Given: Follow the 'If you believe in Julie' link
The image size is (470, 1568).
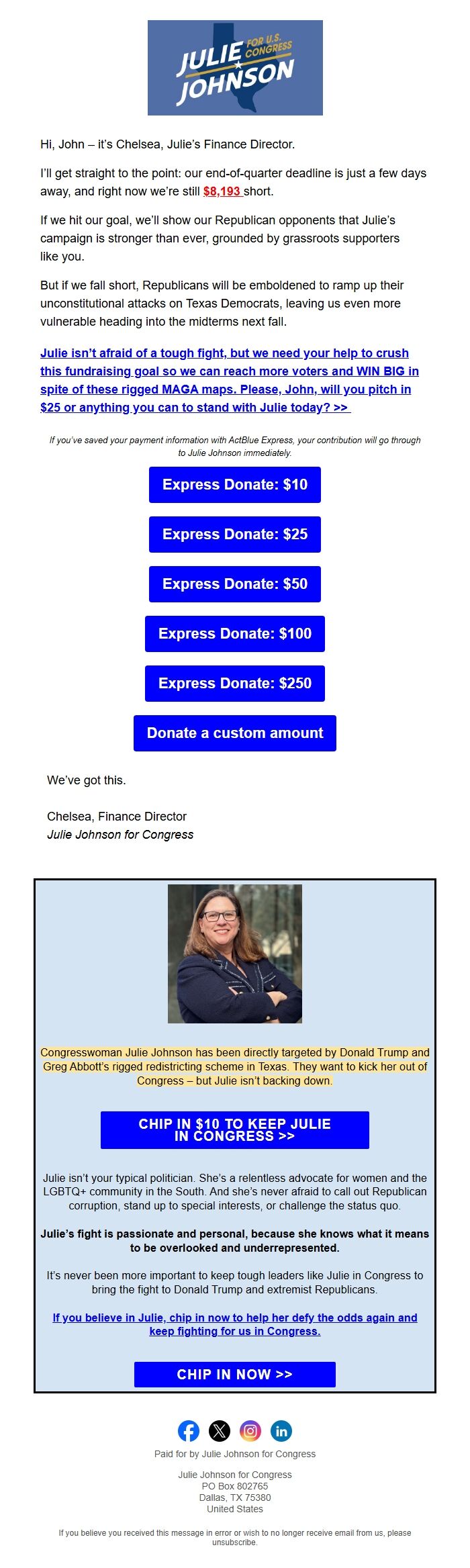Looking at the screenshot, I should click(x=235, y=1324).
